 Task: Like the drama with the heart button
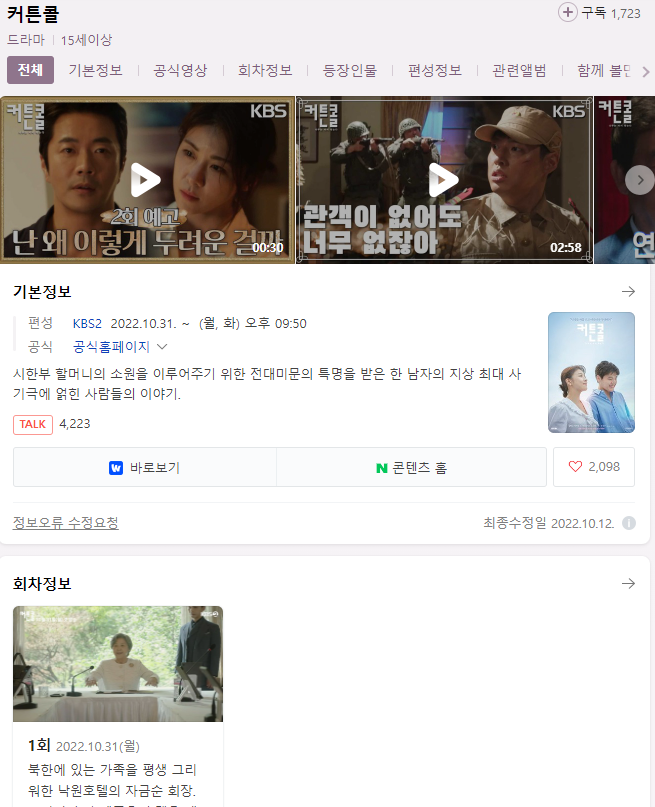point(594,467)
